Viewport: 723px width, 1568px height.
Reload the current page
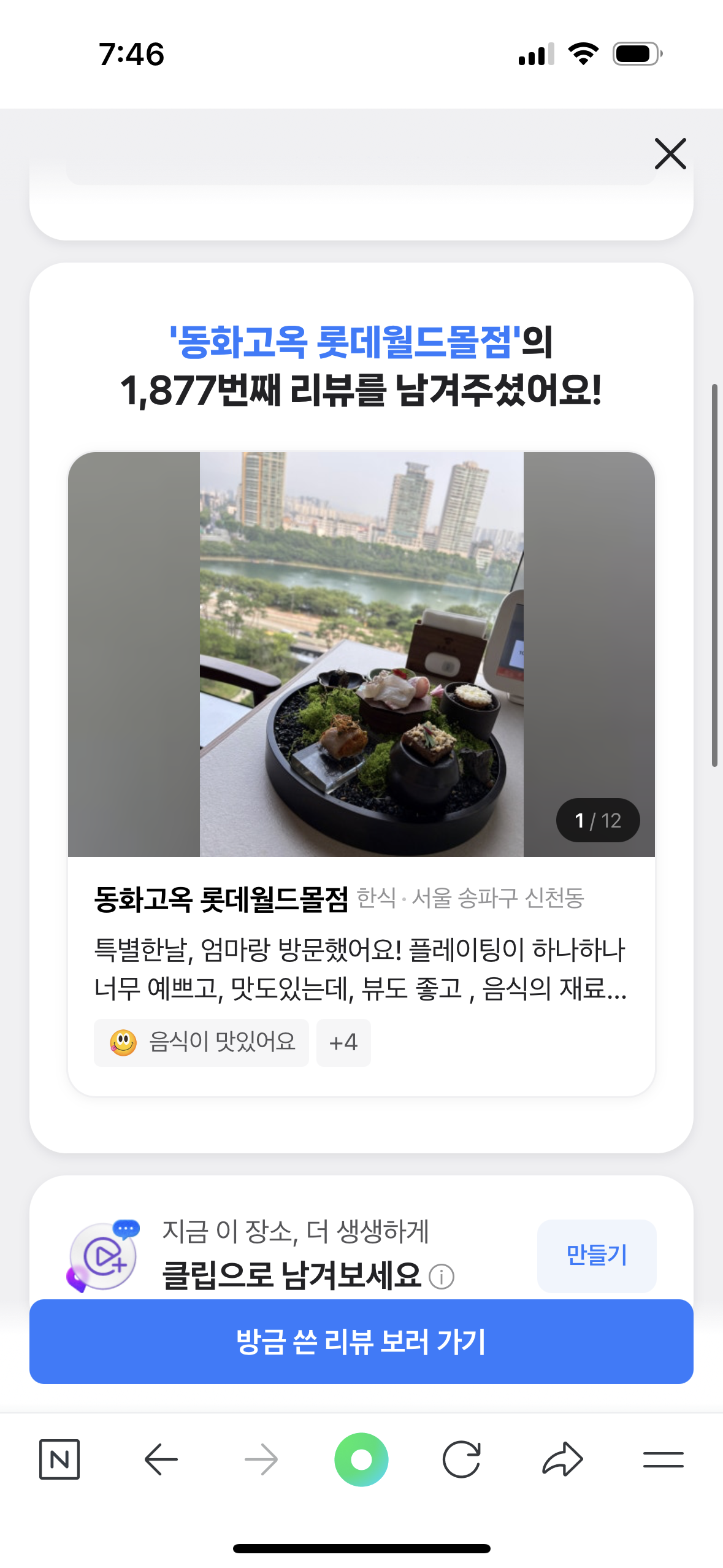tap(461, 1459)
